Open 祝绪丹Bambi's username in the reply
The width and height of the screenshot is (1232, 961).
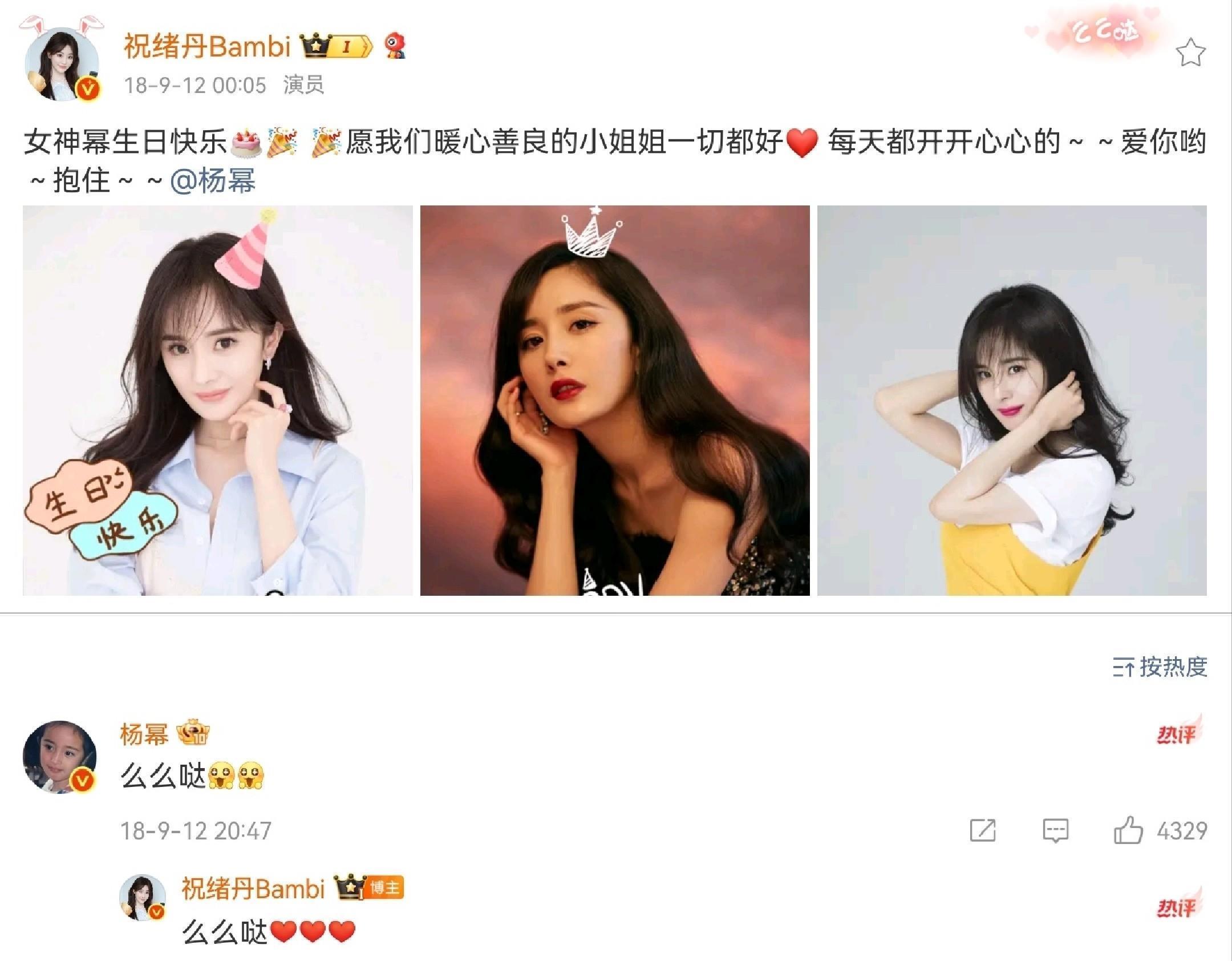tap(253, 889)
